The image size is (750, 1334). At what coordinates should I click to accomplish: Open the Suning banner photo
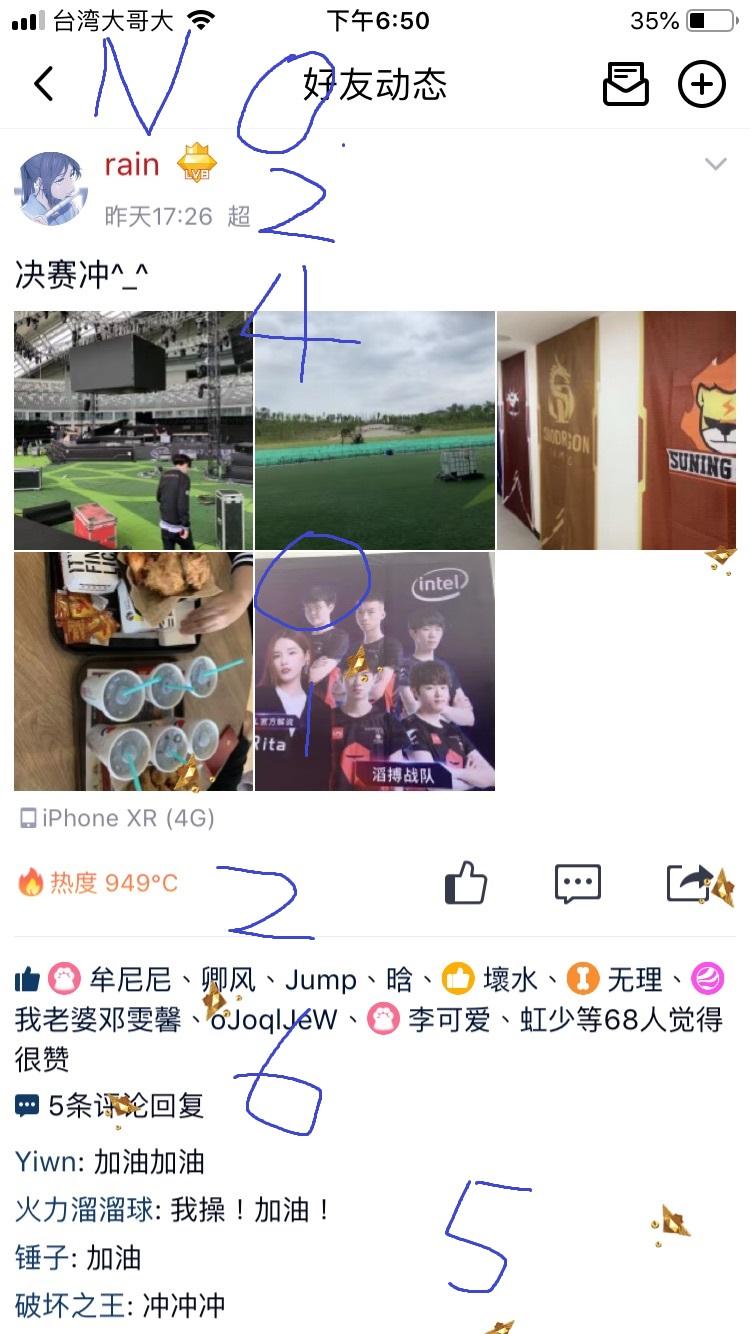[x=616, y=430]
